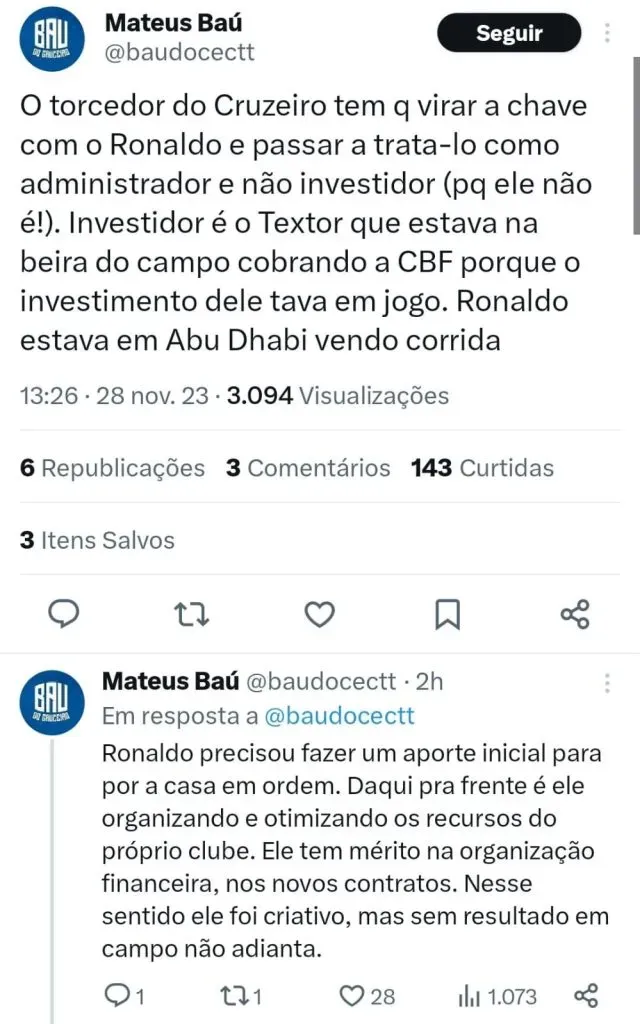
Task: View the 1.073 view analytics on the reply
Action: 497,996
